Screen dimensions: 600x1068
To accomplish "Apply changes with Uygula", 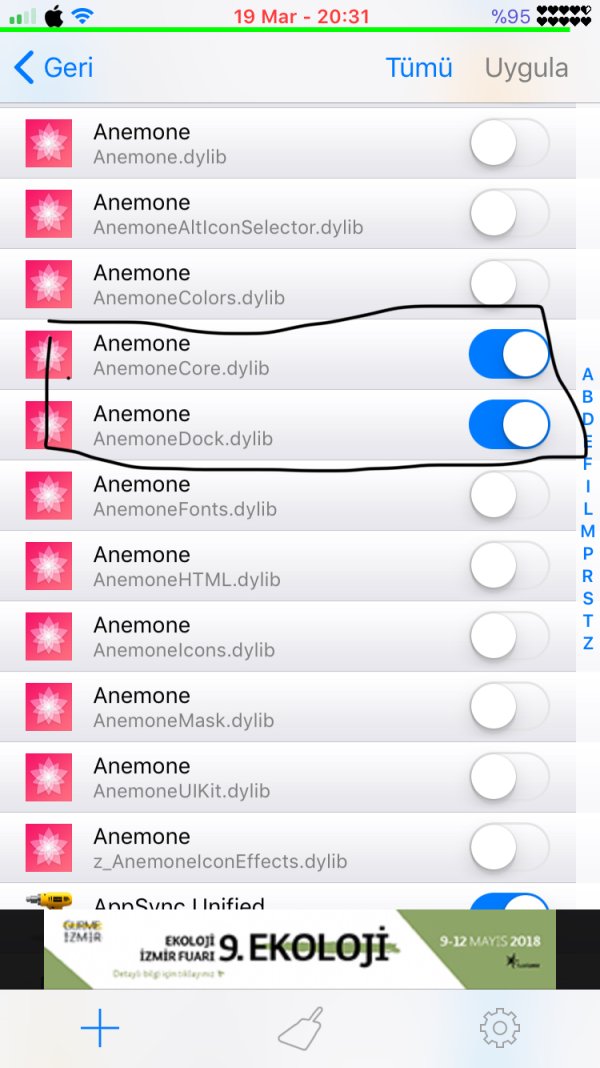I will pos(526,68).
